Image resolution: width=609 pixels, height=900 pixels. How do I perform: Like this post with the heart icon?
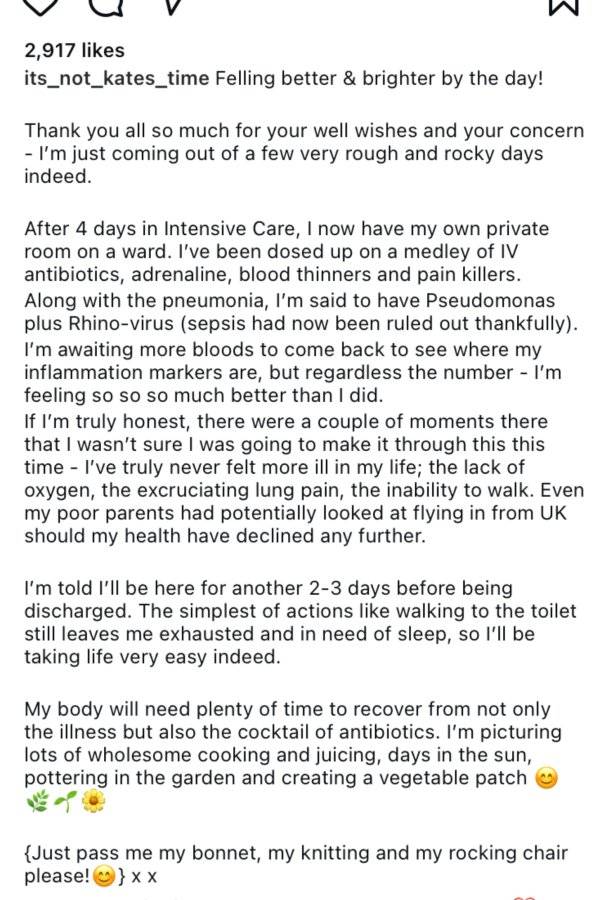point(42,6)
